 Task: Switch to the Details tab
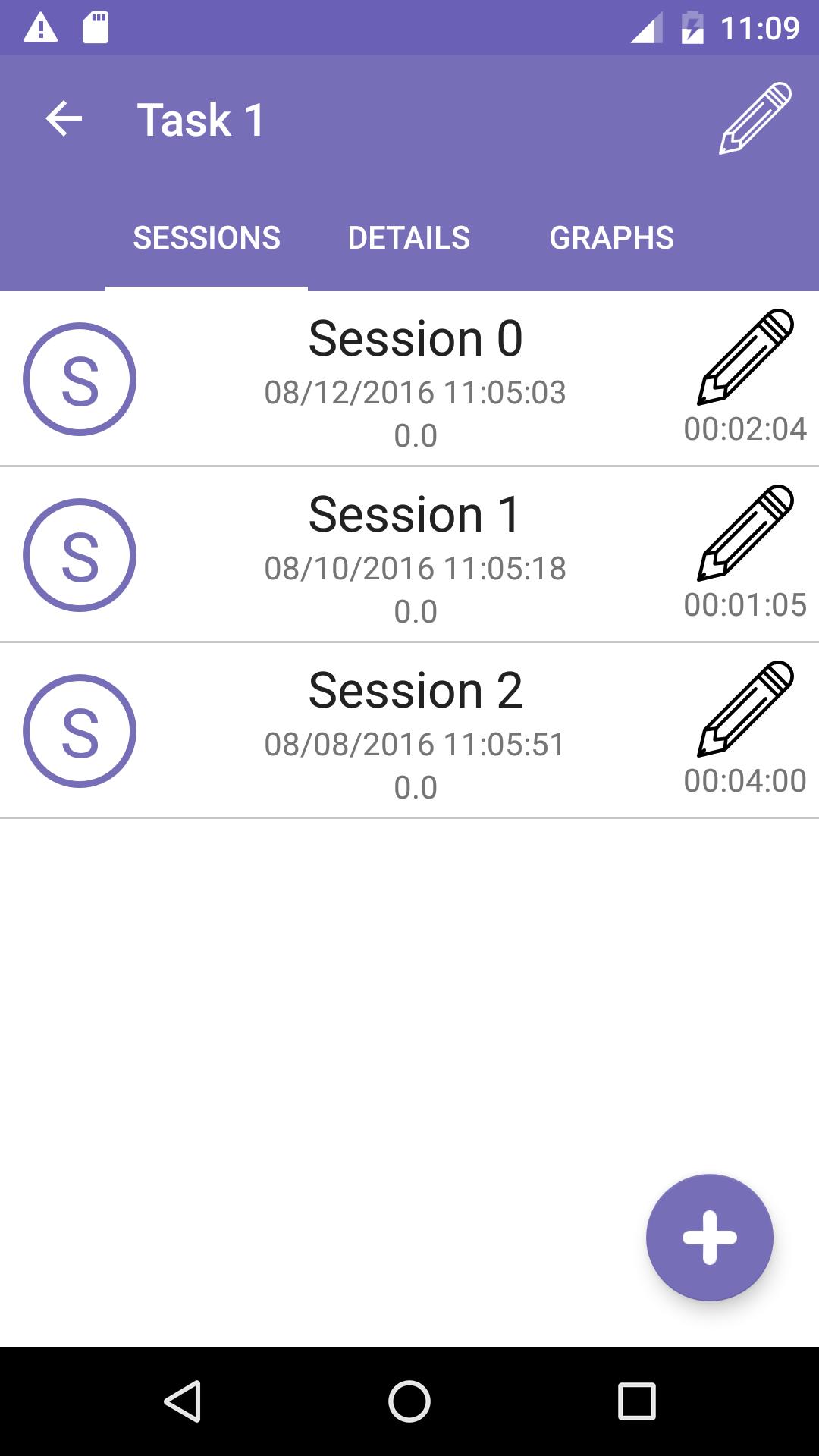coord(409,238)
